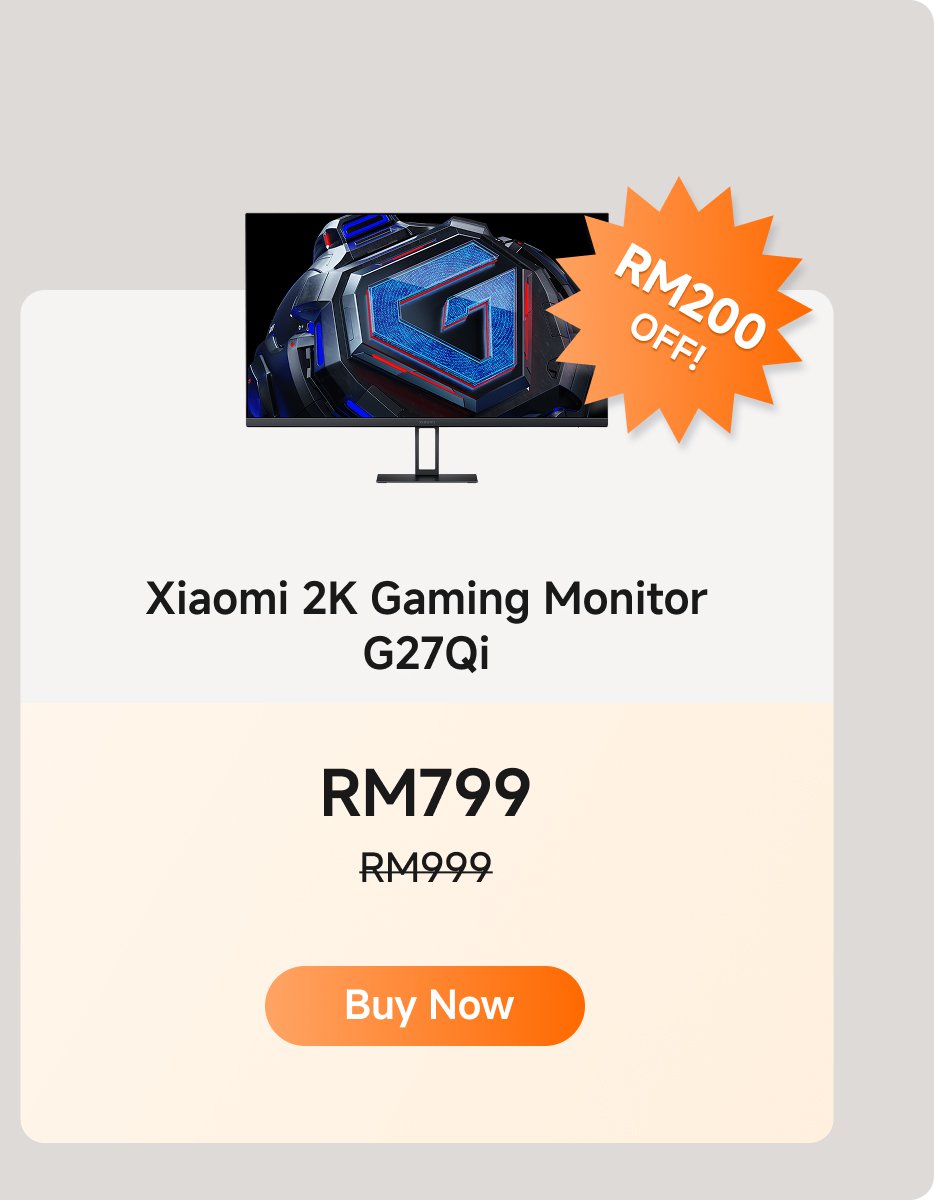Click the rounded orange Buy Now pill
This screenshot has width=934, height=1200.
click(427, 1005)
